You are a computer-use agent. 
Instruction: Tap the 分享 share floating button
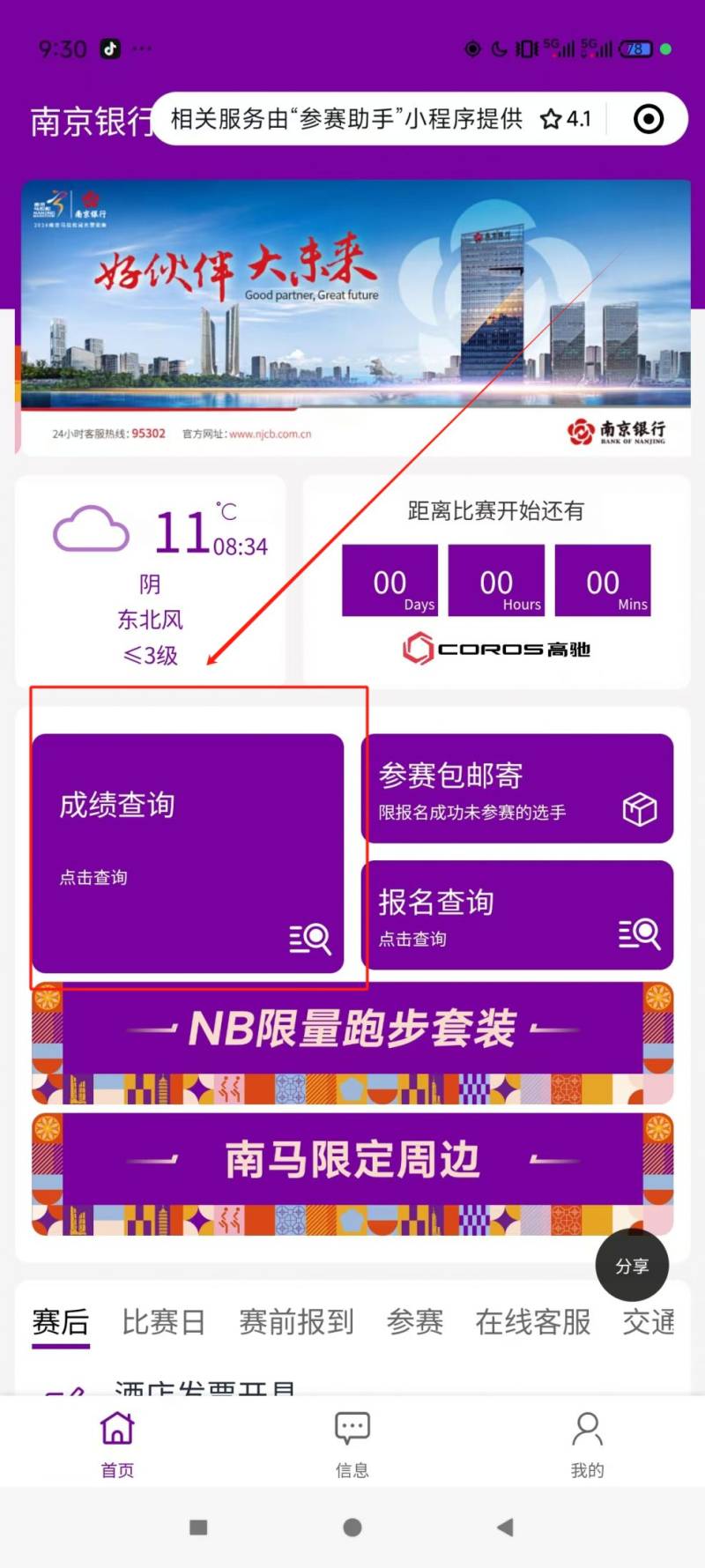632,1266
